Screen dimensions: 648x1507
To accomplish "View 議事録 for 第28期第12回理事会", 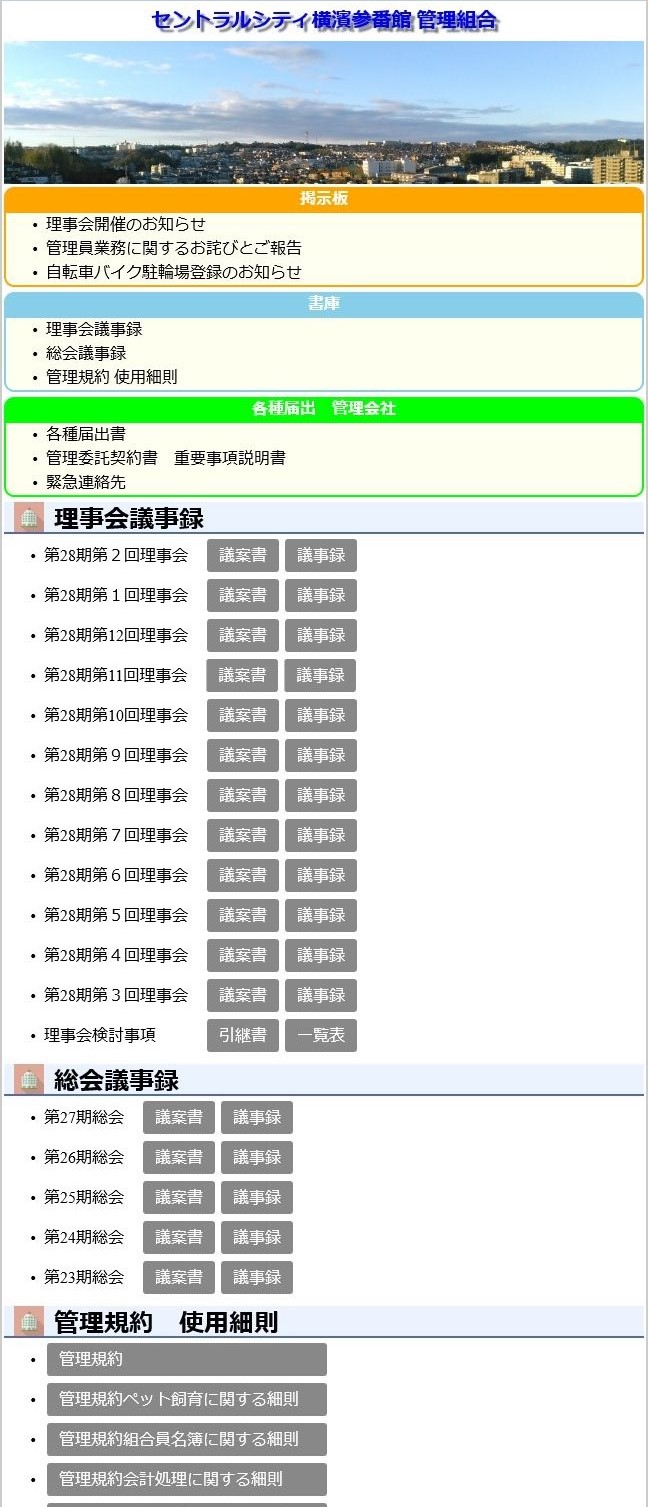I will [x=320, y=636].
